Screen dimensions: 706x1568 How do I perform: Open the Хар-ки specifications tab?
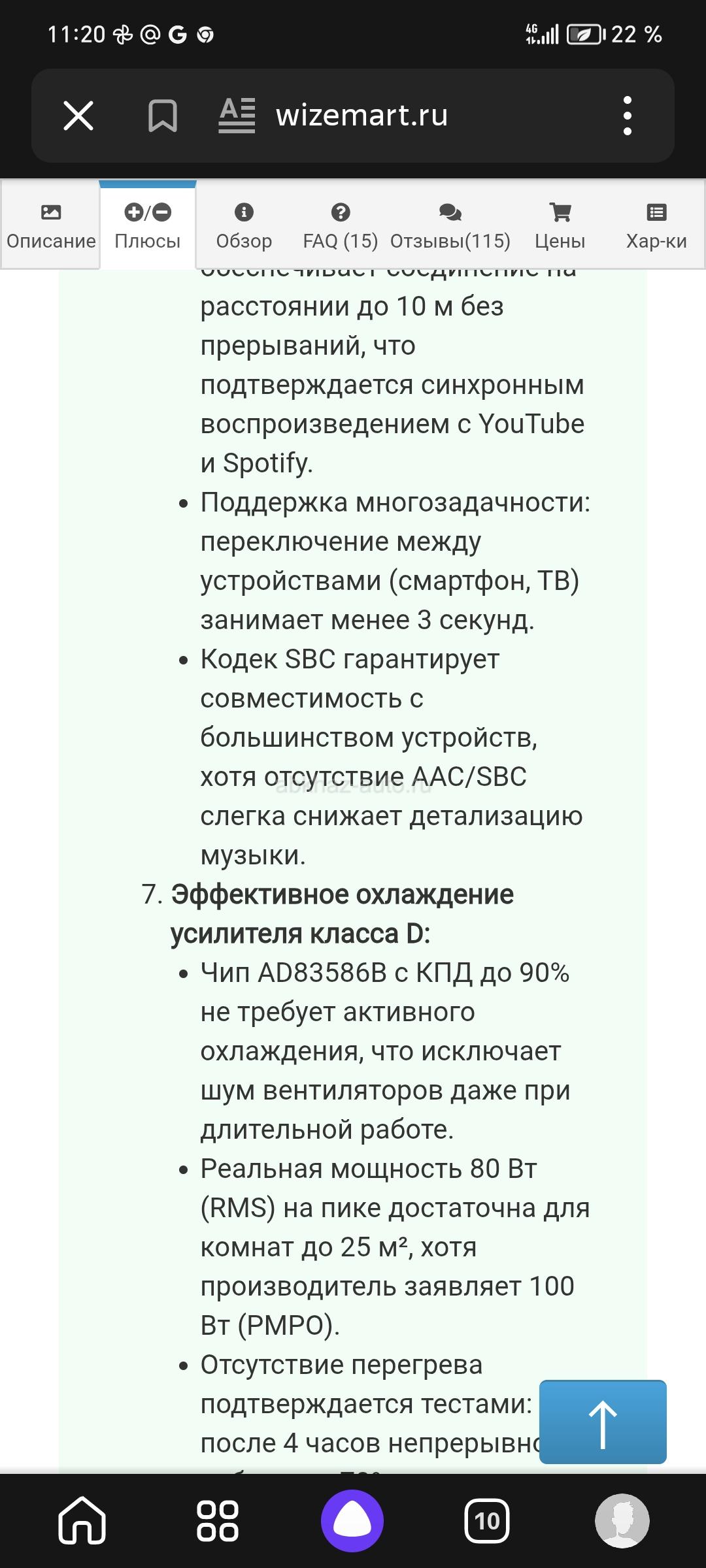click(656, 226)
